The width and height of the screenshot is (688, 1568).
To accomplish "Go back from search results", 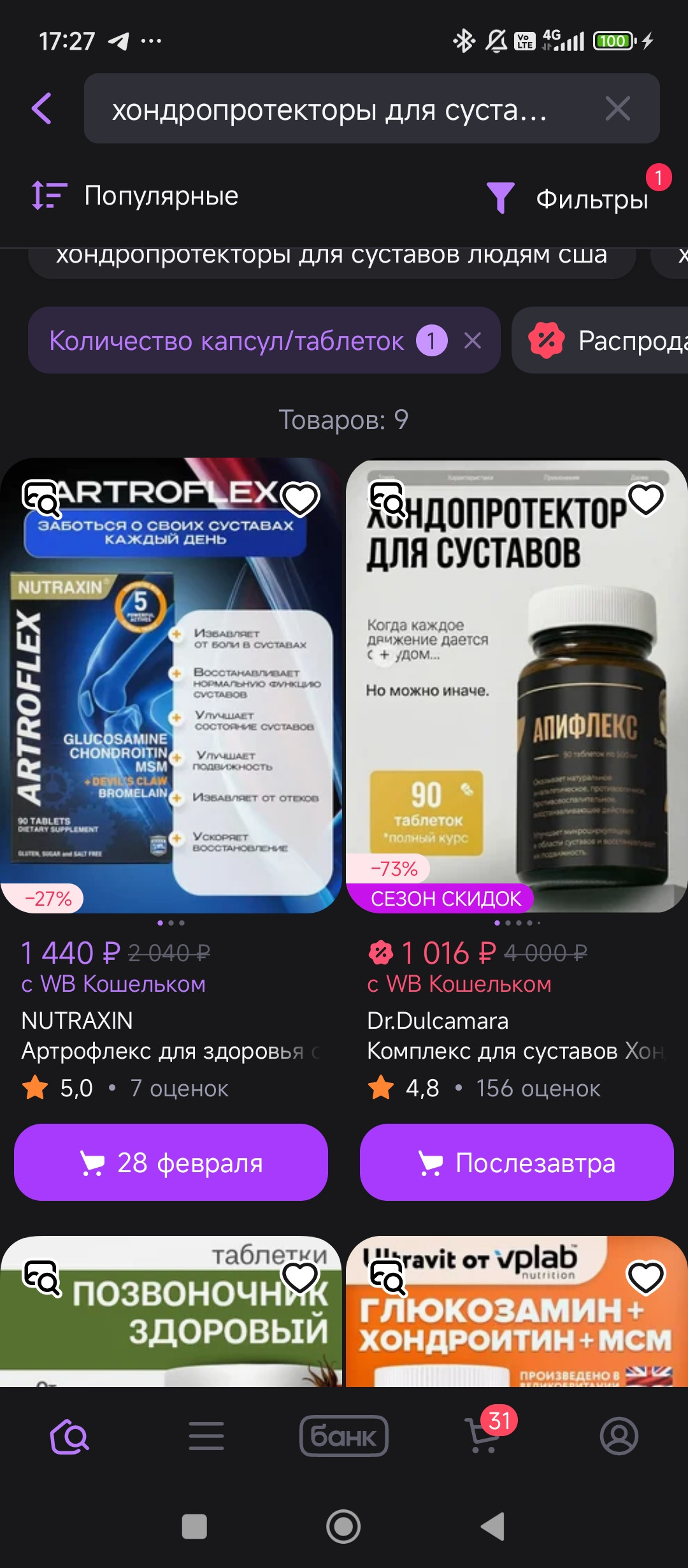I will (42, 108).
